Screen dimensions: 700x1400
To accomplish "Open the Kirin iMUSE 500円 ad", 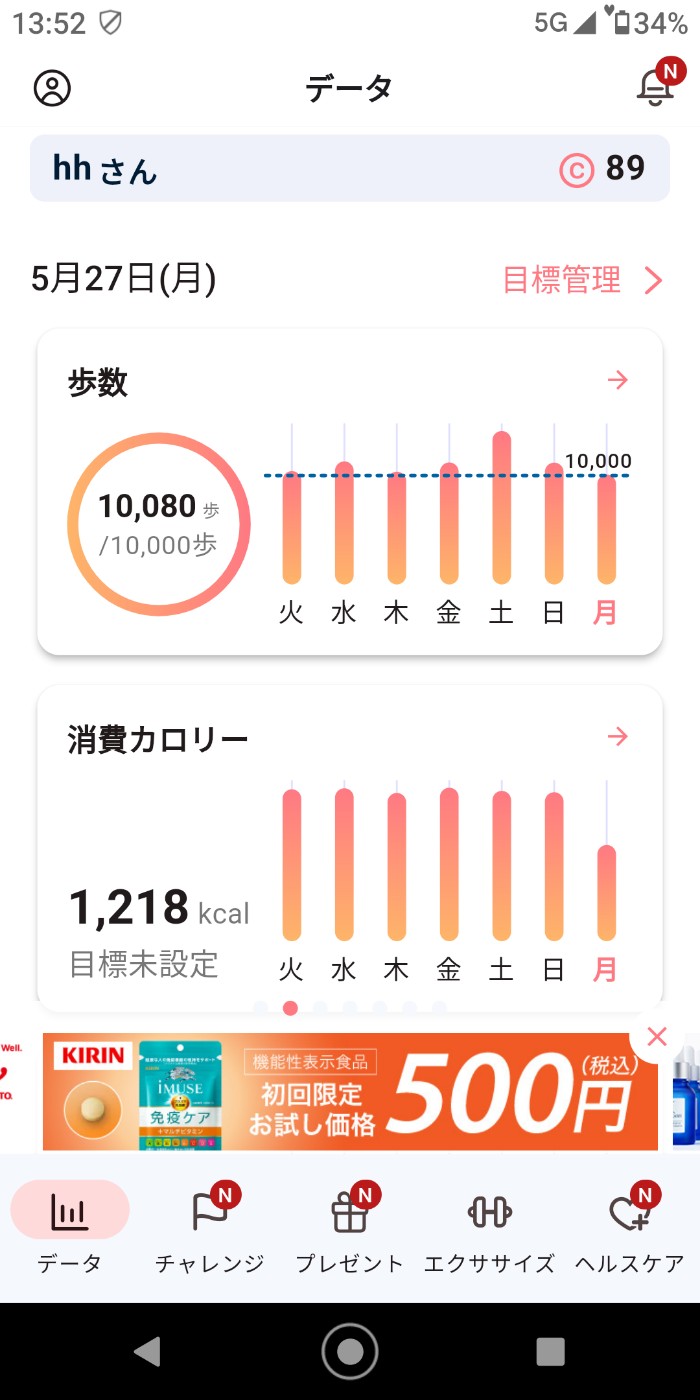I will (x=350, y=1092).
